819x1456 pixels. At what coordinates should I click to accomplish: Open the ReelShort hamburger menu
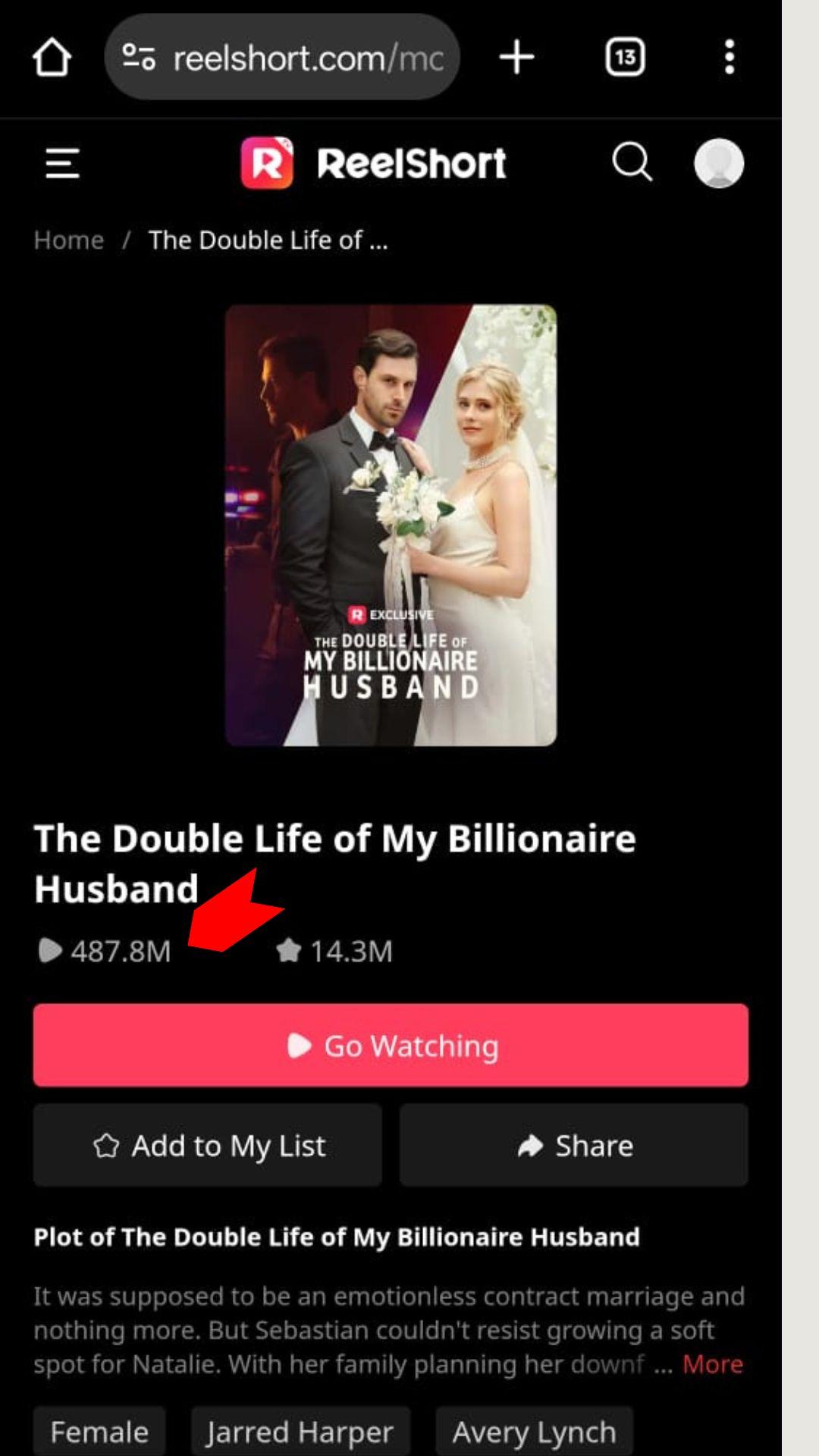(x=62, y=163)
